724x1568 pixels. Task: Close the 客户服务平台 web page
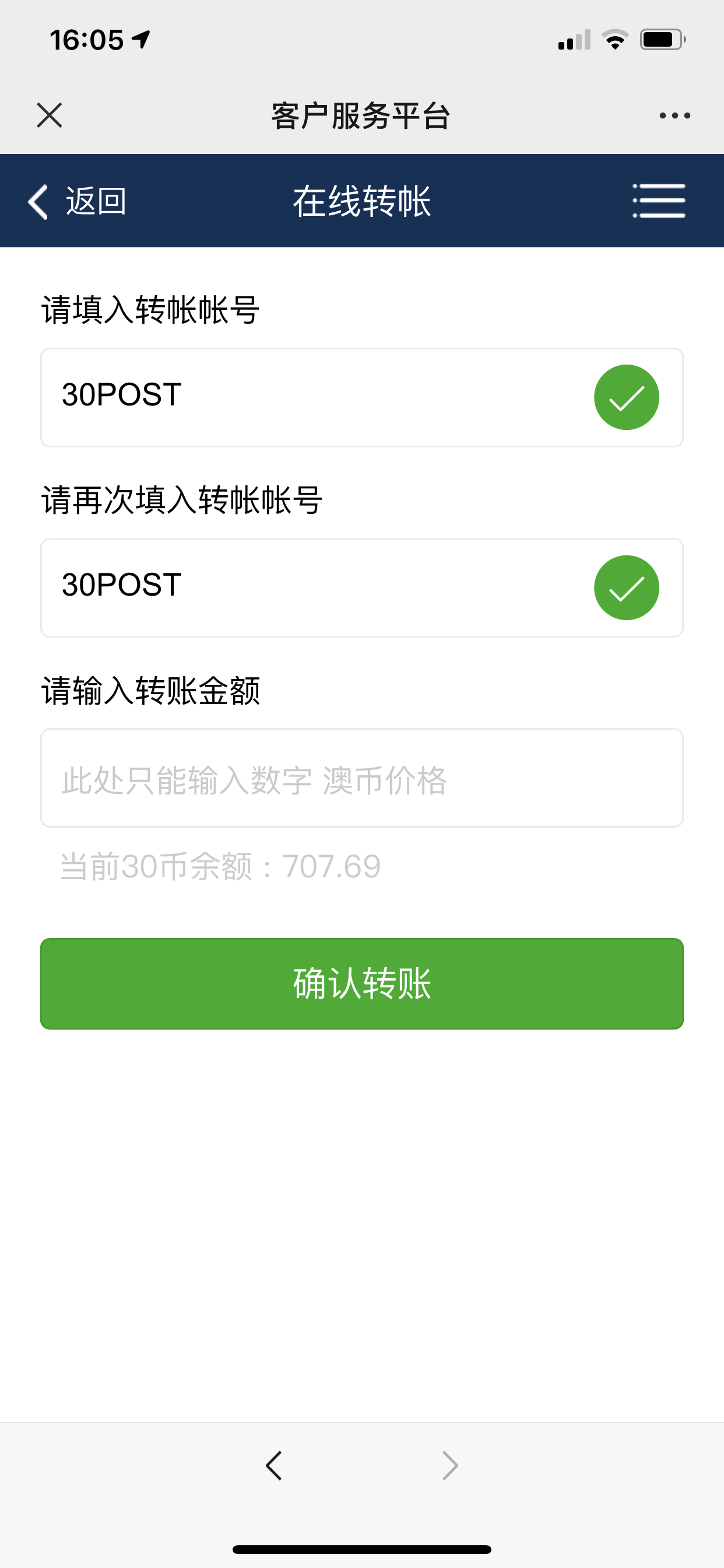[x=50, y=115]
